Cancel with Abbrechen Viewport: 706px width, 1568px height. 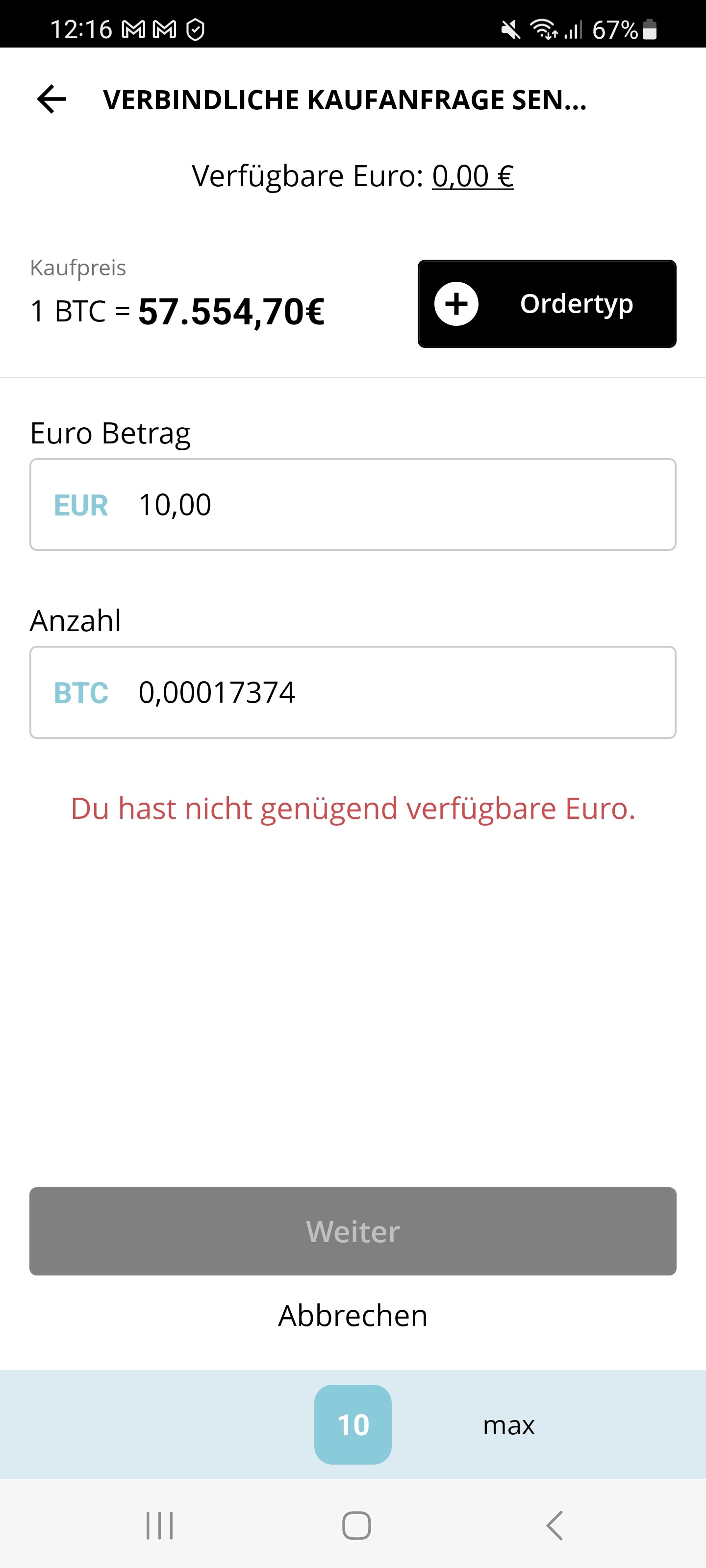click(353, 1315)
